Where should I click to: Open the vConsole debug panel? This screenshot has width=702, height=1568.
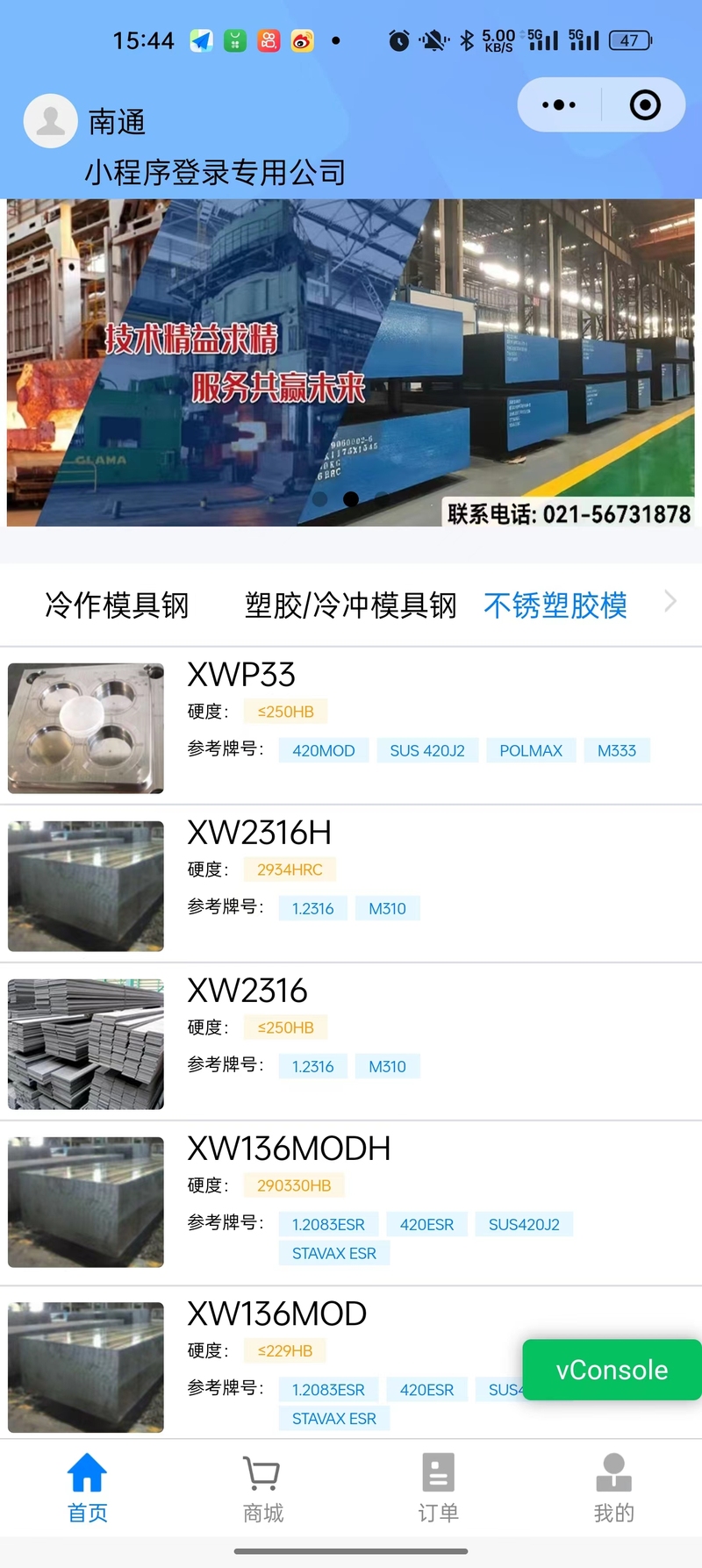coord(612,1370)
